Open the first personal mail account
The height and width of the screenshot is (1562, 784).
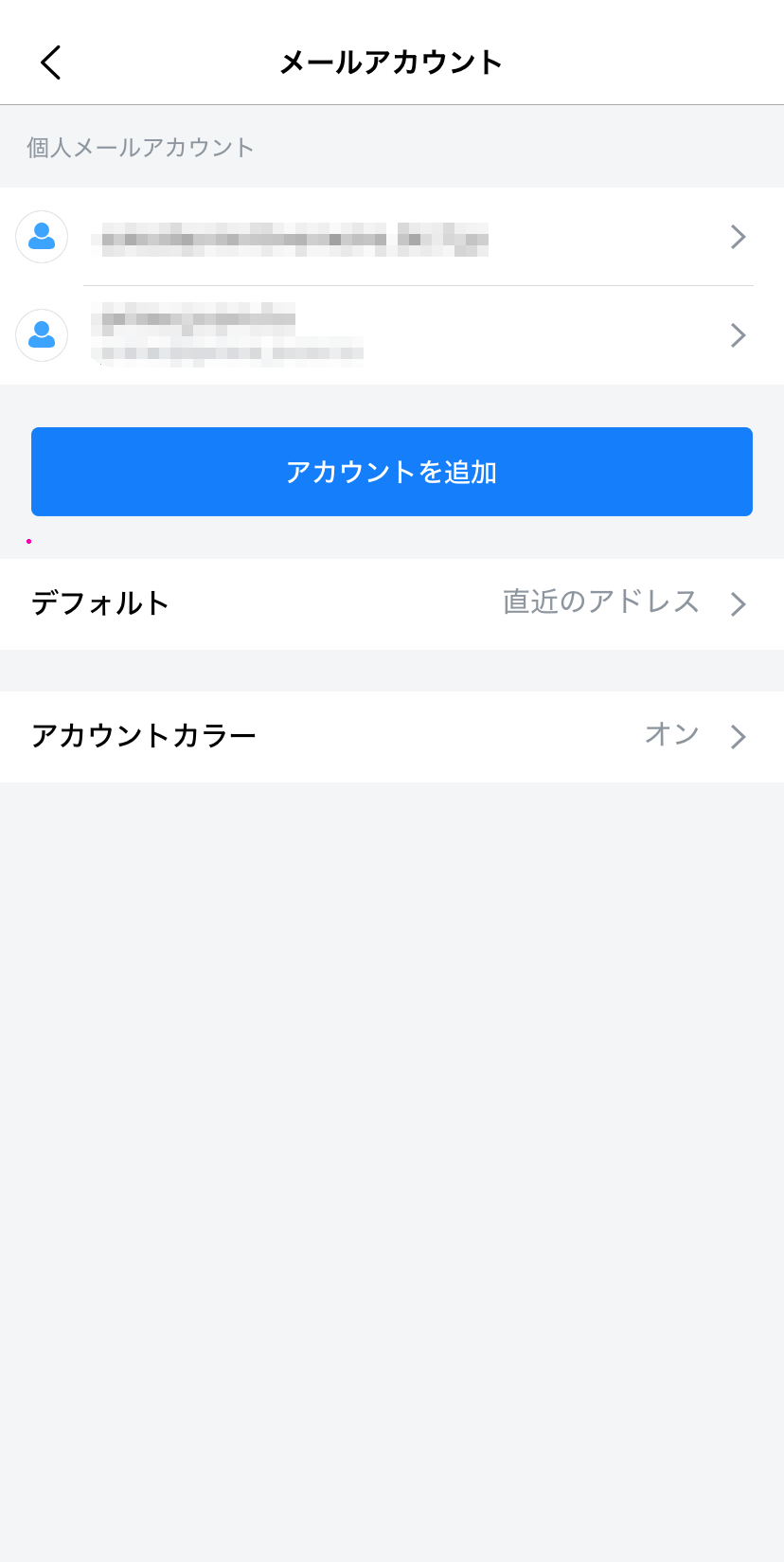(x=391, y=237)
